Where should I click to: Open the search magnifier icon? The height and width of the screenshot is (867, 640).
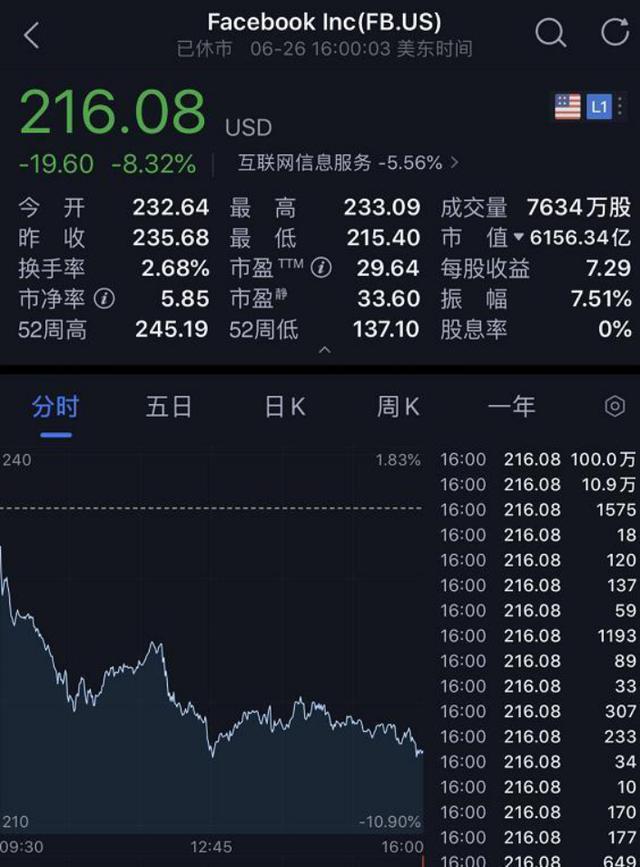pyautogui.click(x=550, y=33)
